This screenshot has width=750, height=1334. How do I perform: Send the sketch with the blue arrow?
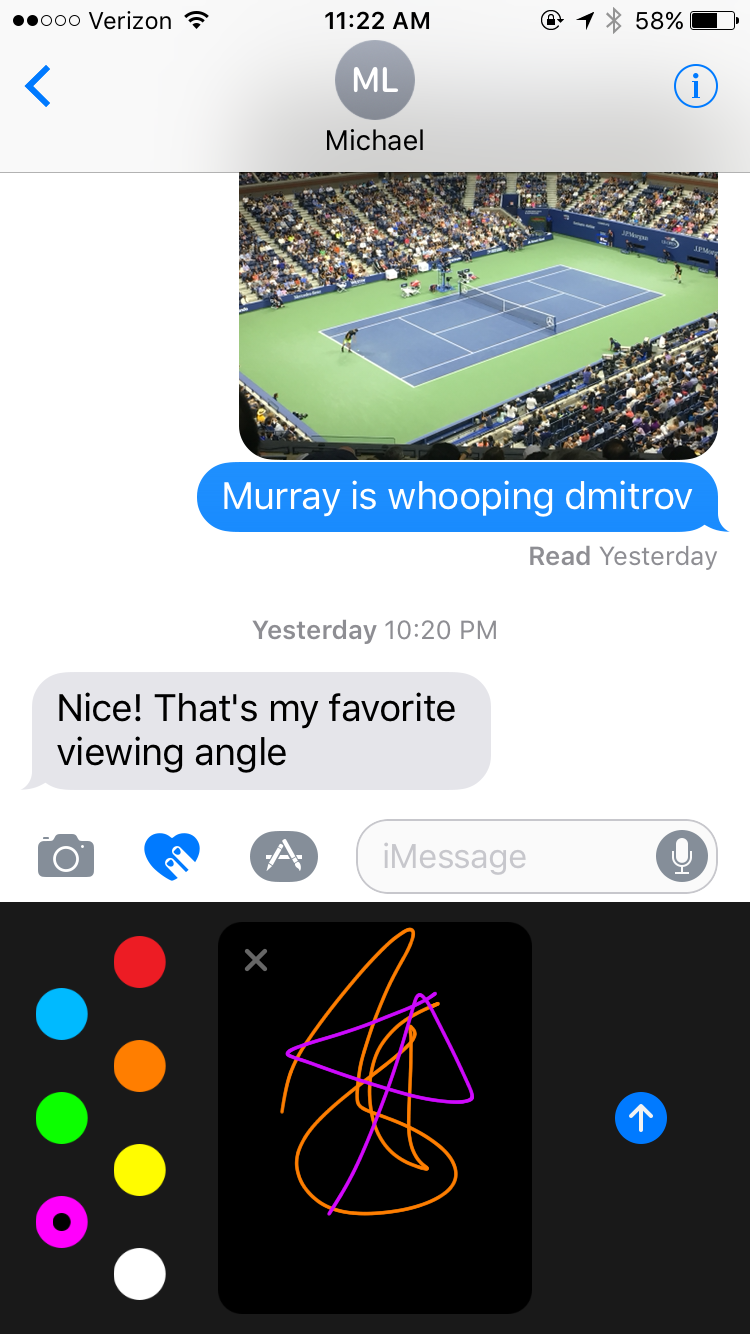[x=641, y=1118]
